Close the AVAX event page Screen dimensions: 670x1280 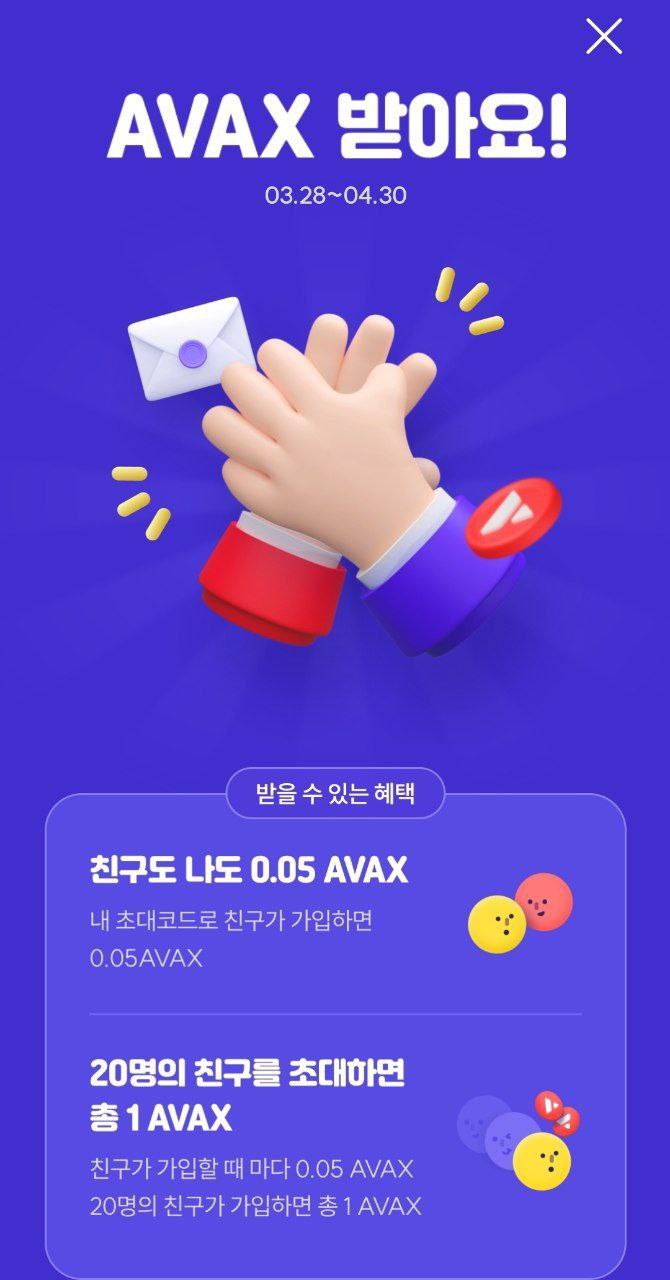click(x=604, y=36)
